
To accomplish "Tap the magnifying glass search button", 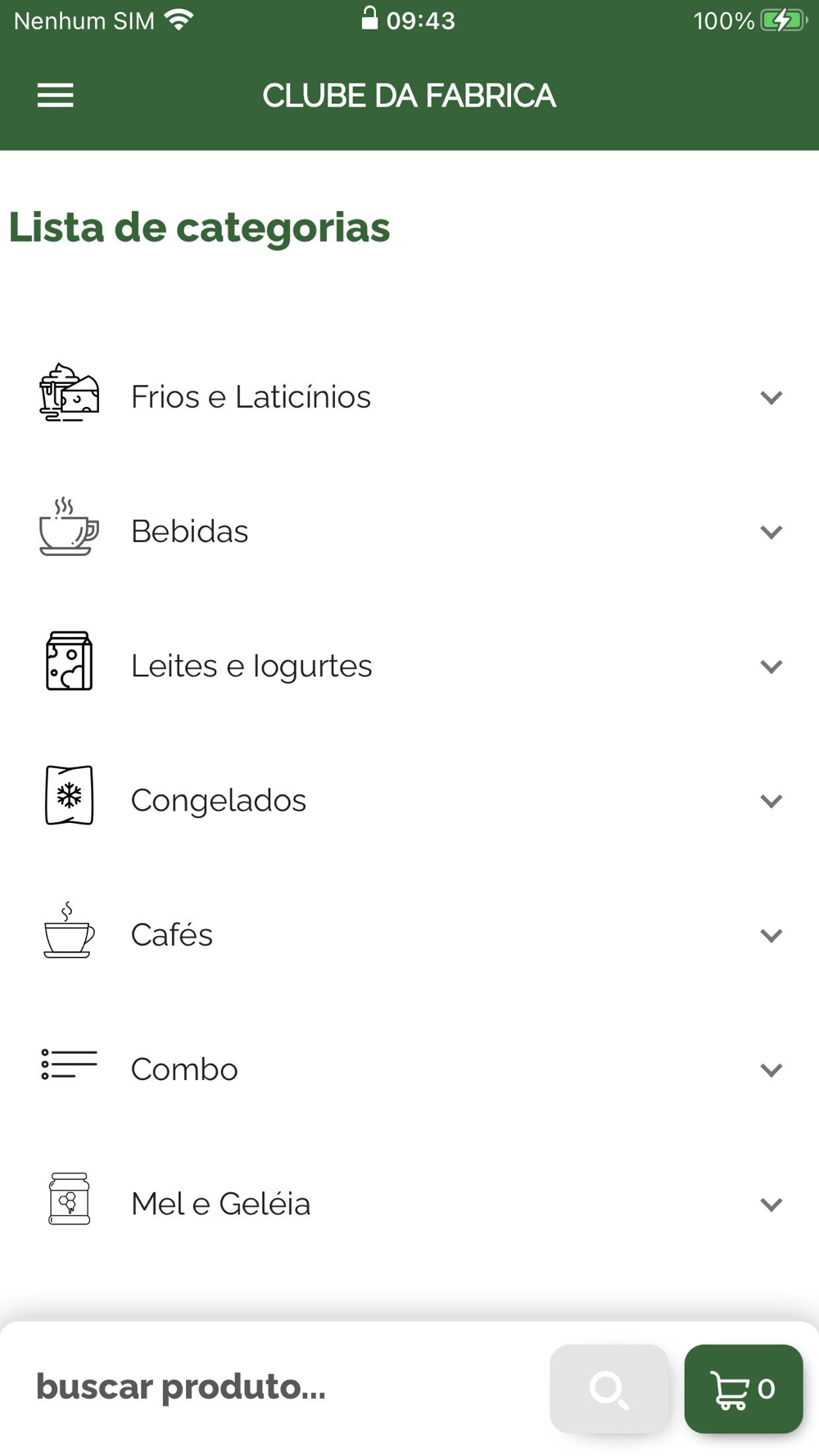I will (x=609, y=1389).
